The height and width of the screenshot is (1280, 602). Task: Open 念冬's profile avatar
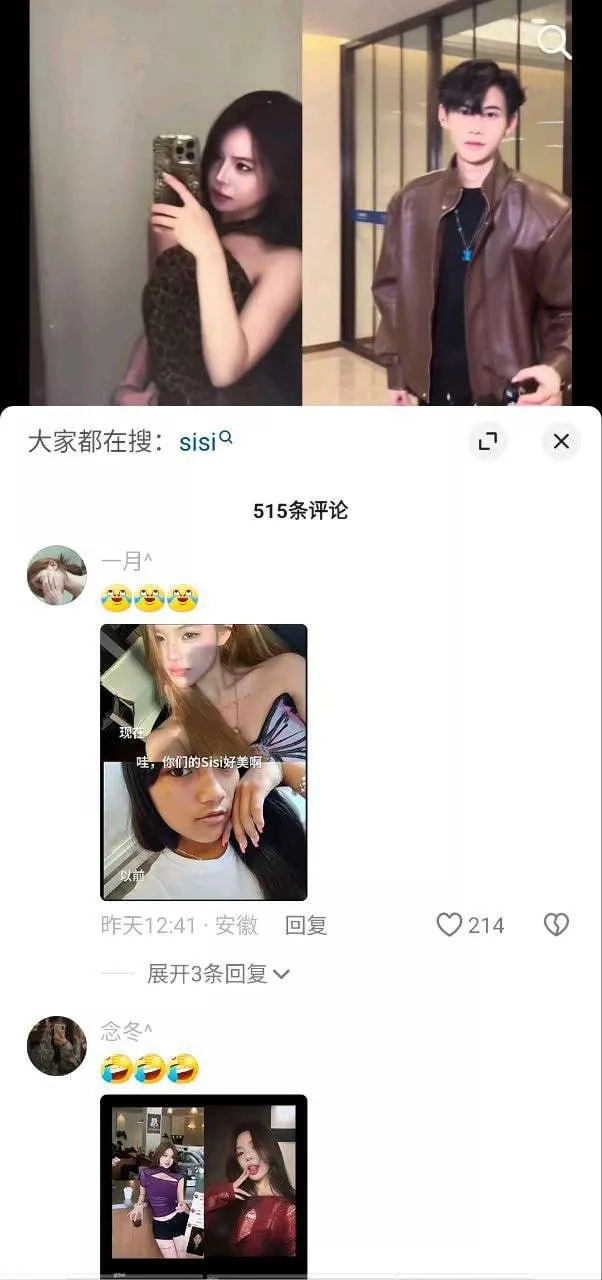(x=57, y=1046)
